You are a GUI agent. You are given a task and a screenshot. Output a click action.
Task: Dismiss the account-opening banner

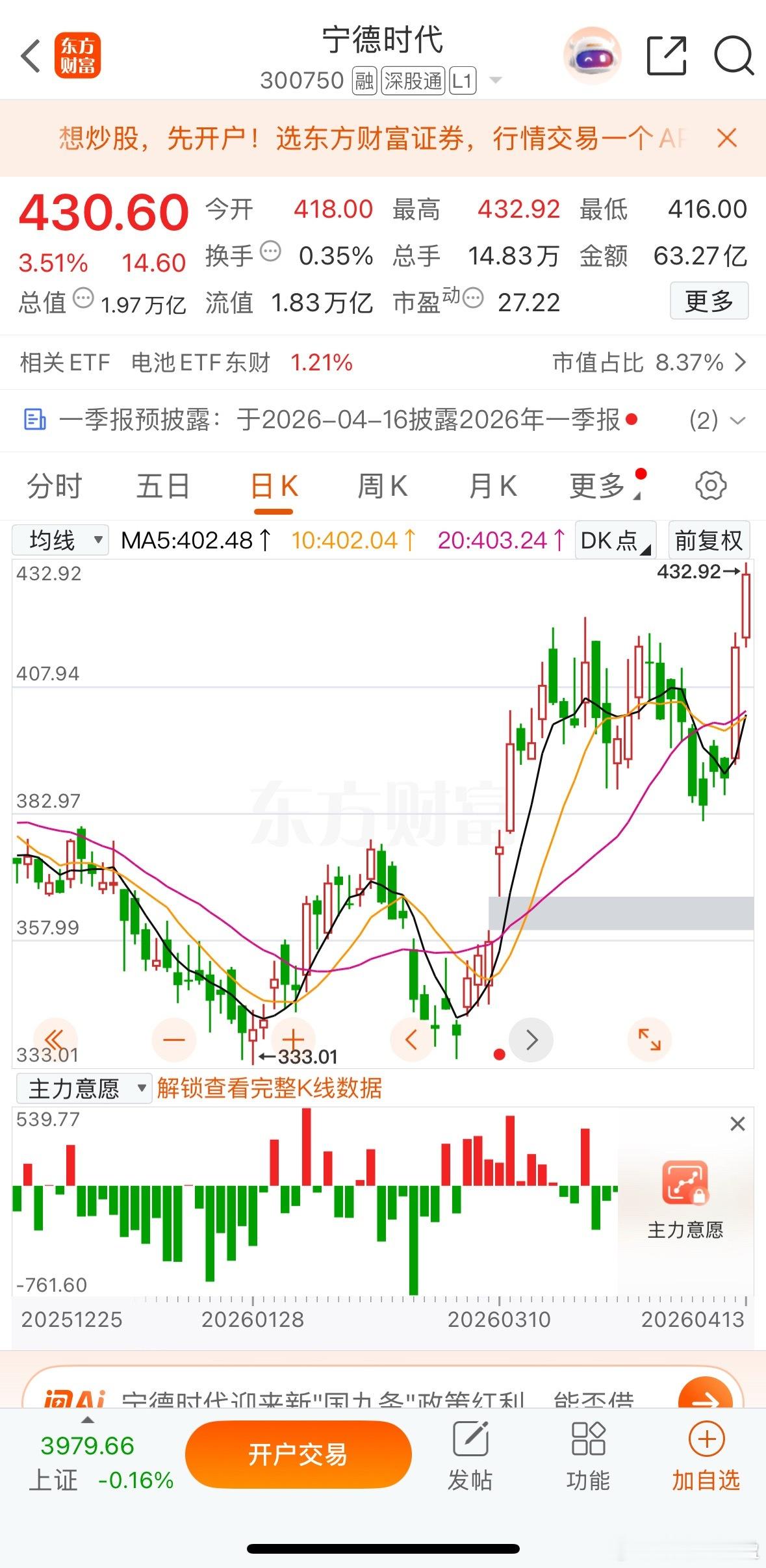[728, 139]
